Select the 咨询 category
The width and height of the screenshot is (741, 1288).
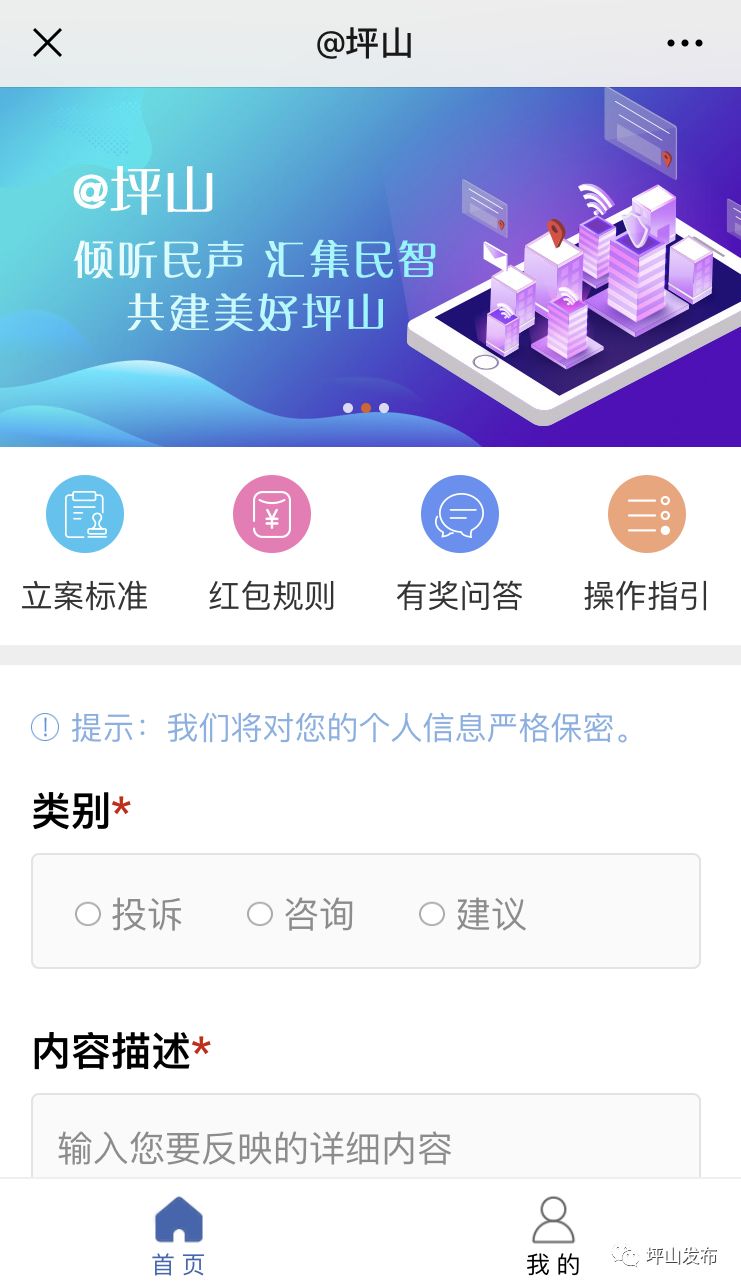(301, 914)
